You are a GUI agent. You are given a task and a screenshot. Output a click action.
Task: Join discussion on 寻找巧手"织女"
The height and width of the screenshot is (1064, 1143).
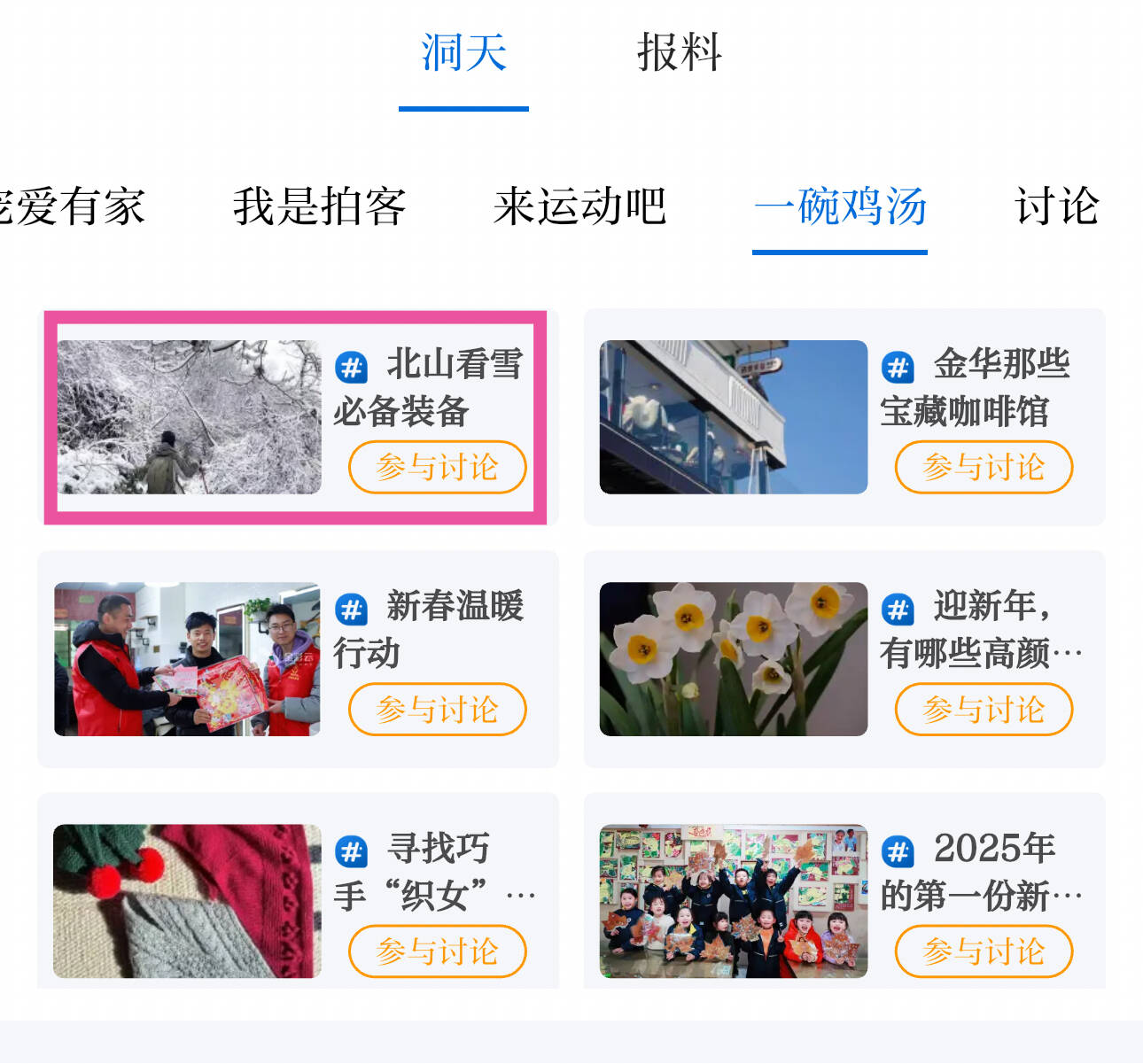[x=438, y=951]
